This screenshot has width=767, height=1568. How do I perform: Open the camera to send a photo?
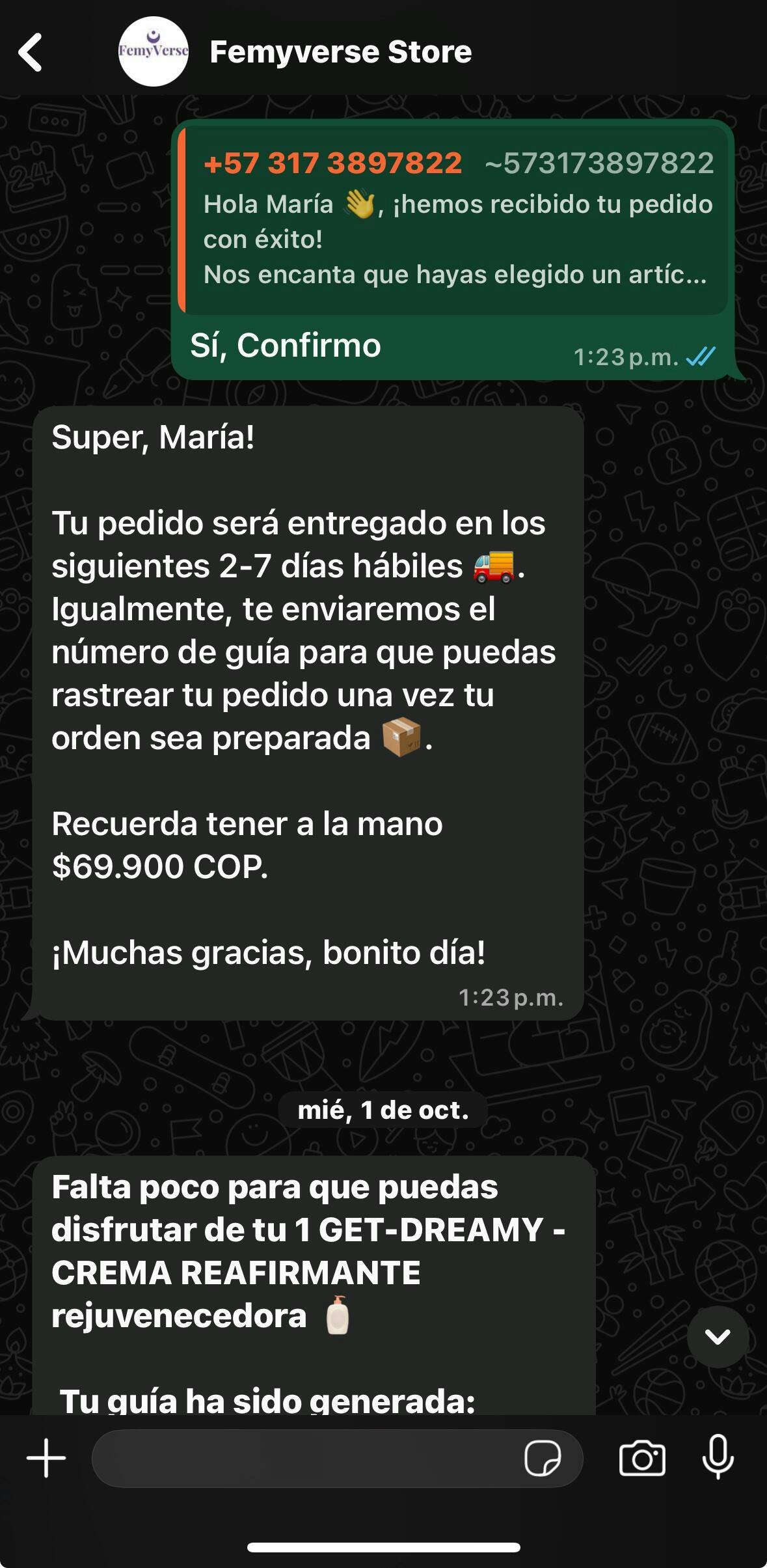click(x=642, y=1459)
